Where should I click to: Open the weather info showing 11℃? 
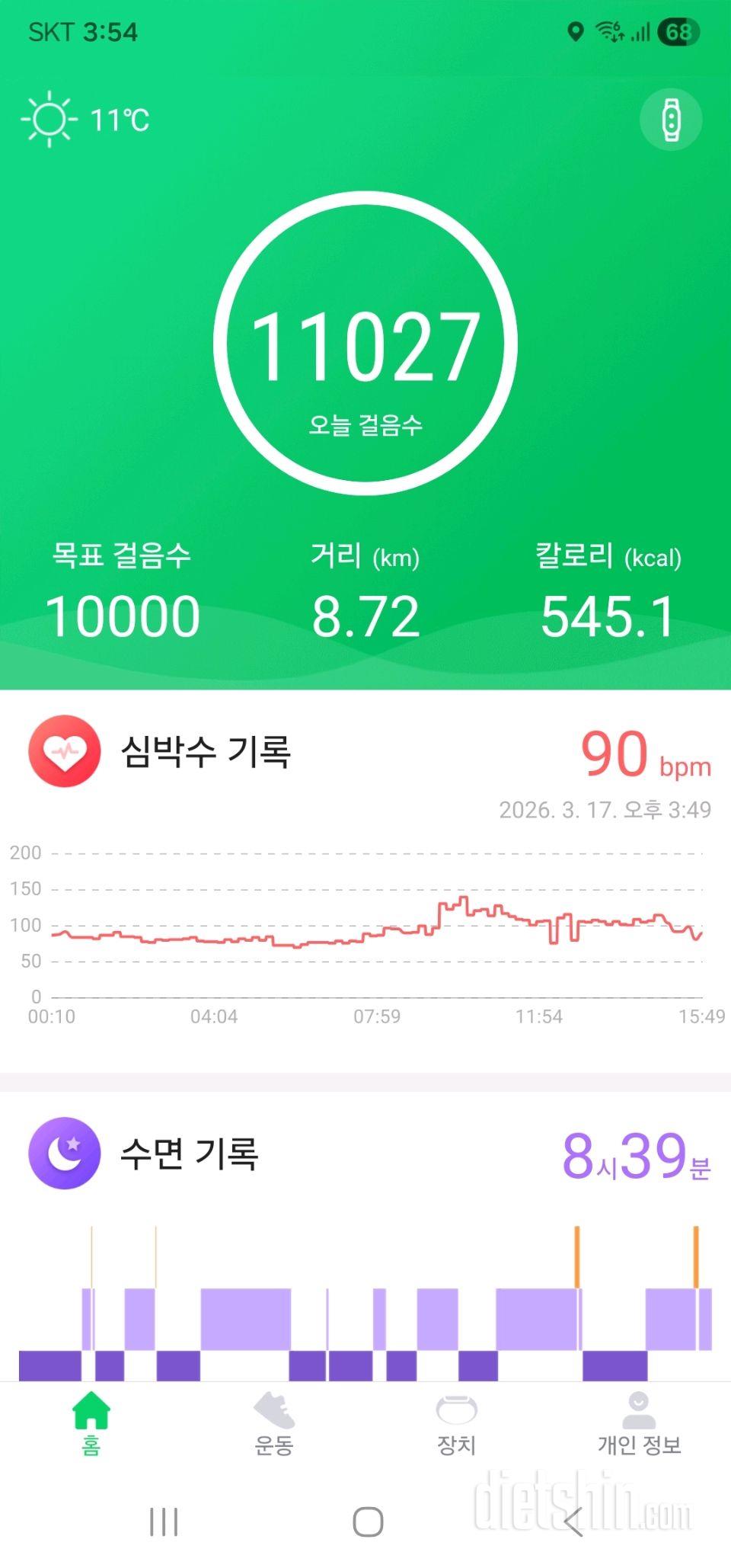click(x=85, y=120)
